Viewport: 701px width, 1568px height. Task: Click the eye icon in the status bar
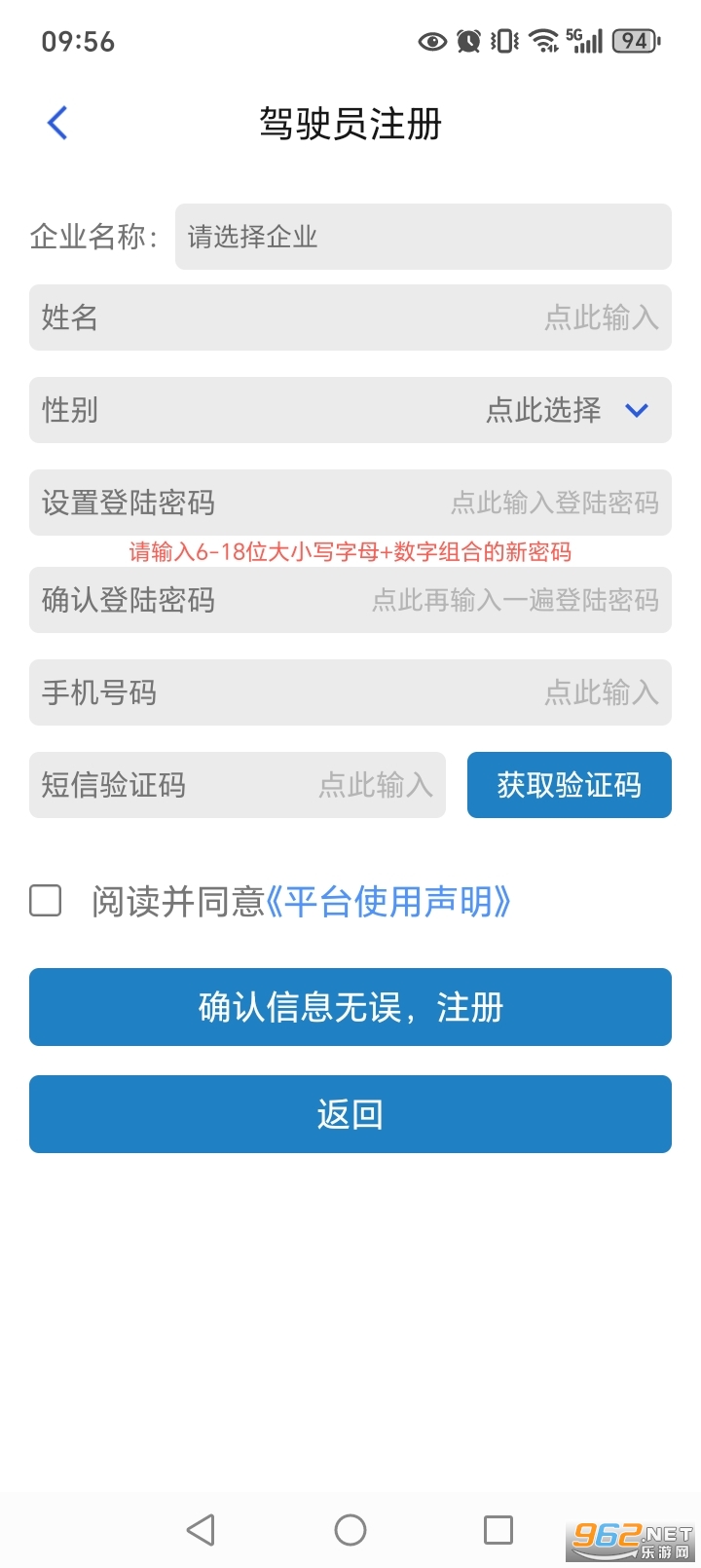tap(431, 41)
